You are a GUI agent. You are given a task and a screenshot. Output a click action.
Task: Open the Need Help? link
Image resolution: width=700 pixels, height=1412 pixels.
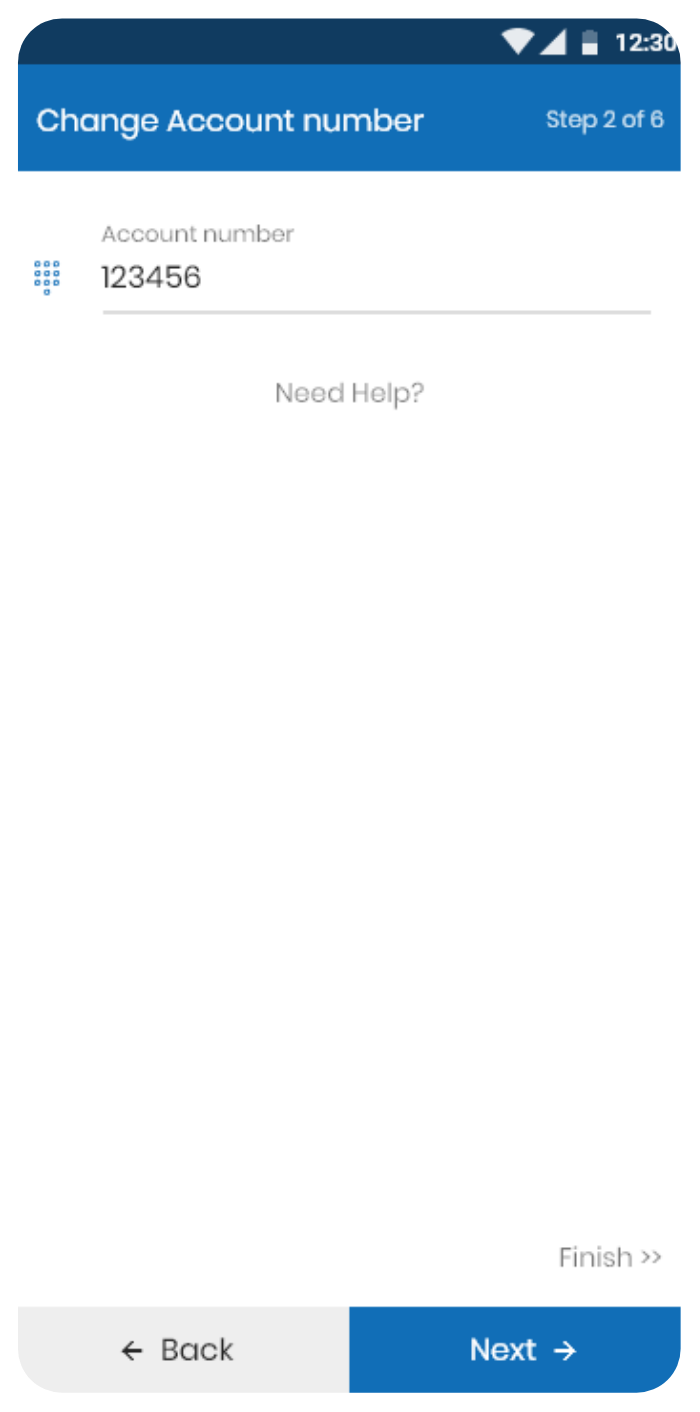point(350,393)
